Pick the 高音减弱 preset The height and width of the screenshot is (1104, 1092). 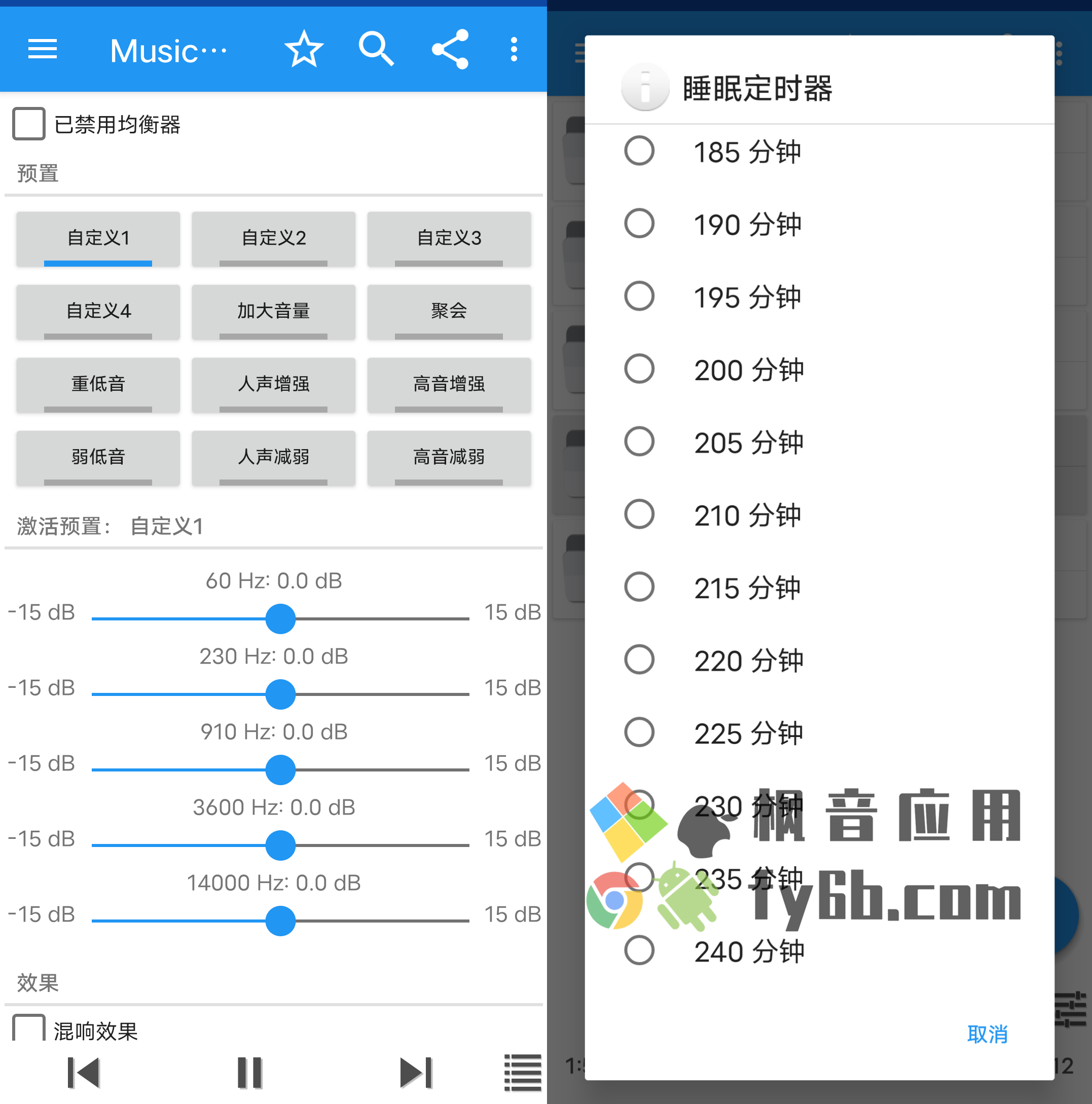[x=449, y=458]
